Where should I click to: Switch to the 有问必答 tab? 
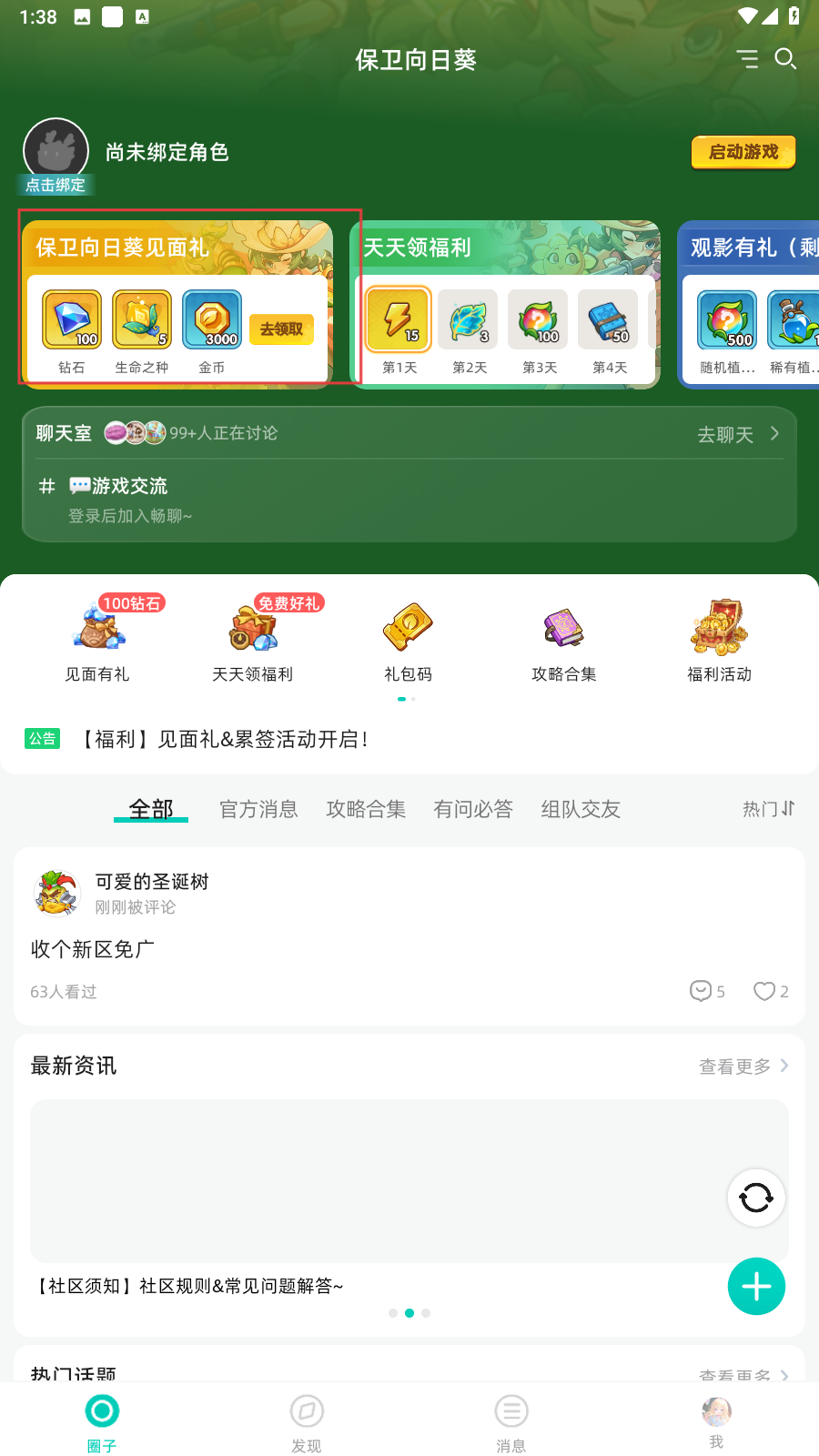(472, 809)
